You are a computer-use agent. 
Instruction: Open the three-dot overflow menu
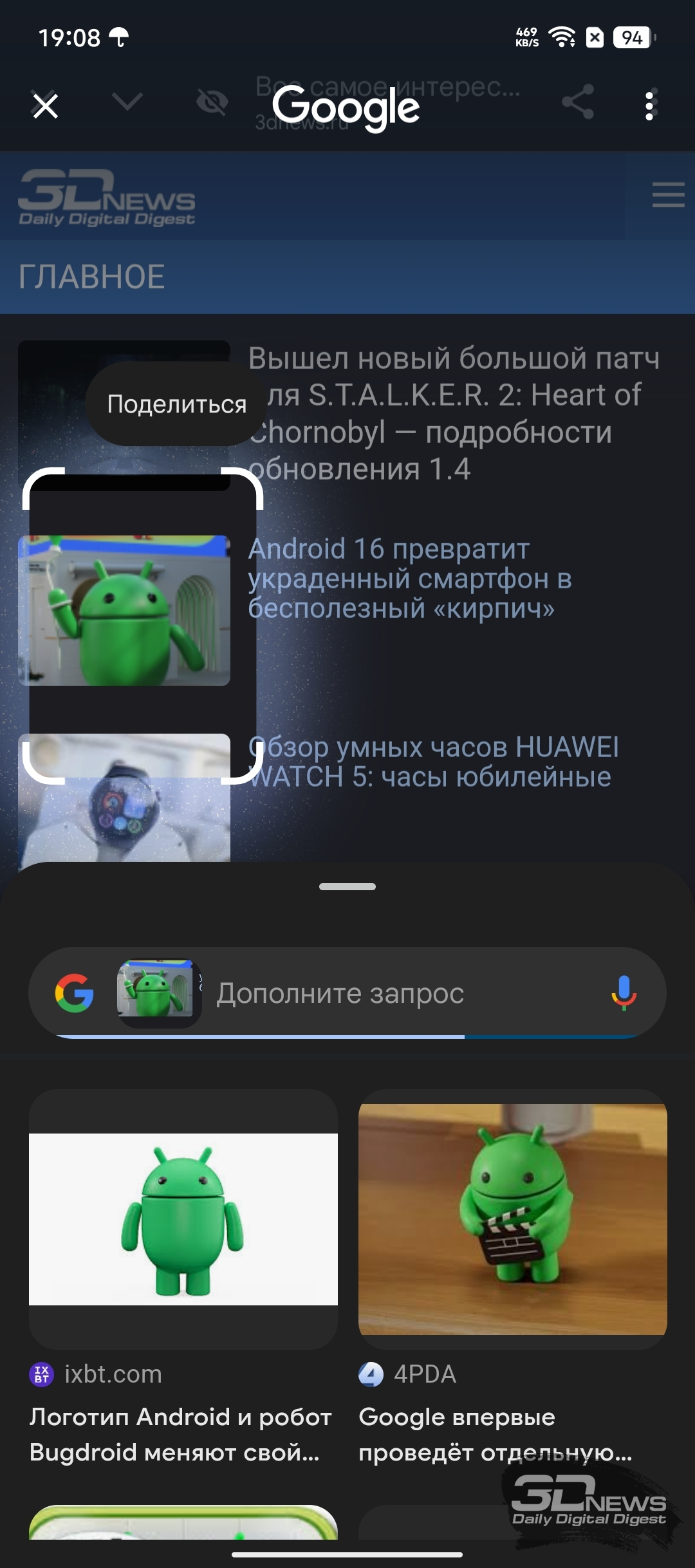coord(649,106)
